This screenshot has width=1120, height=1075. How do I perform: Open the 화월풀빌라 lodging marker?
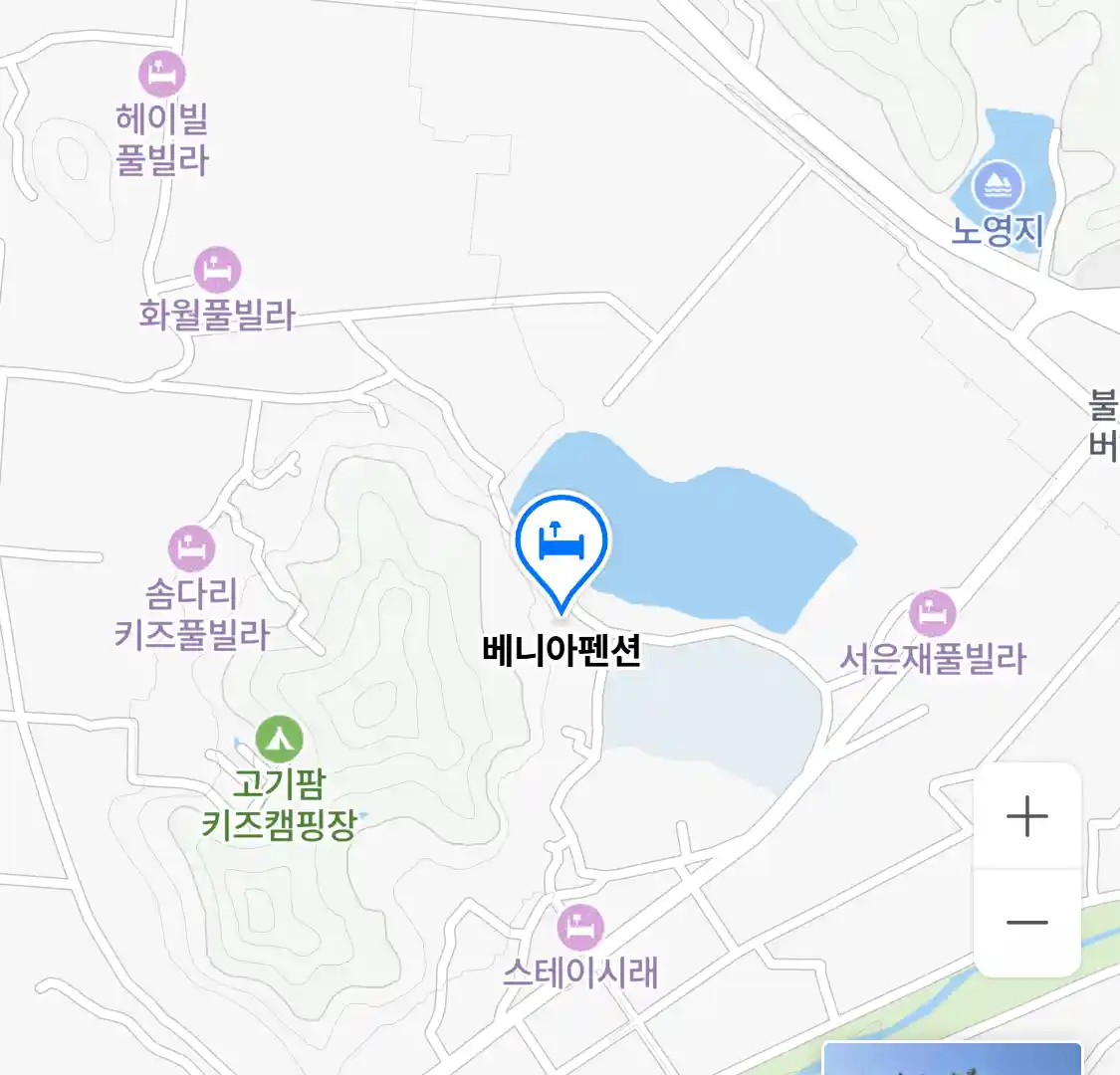[x=217, y=270]
